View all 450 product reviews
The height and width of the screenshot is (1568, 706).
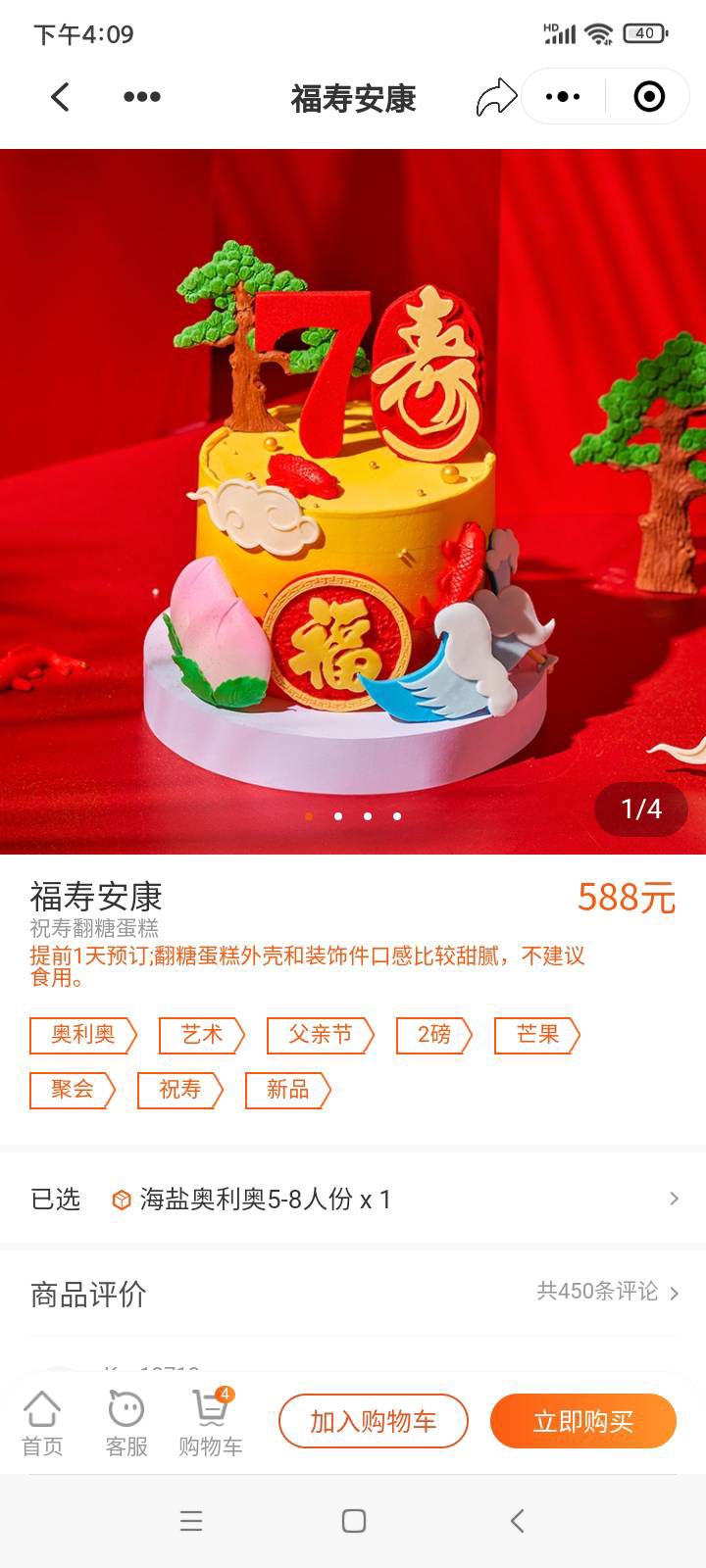pyautogui.click(x=607, y=1292)
